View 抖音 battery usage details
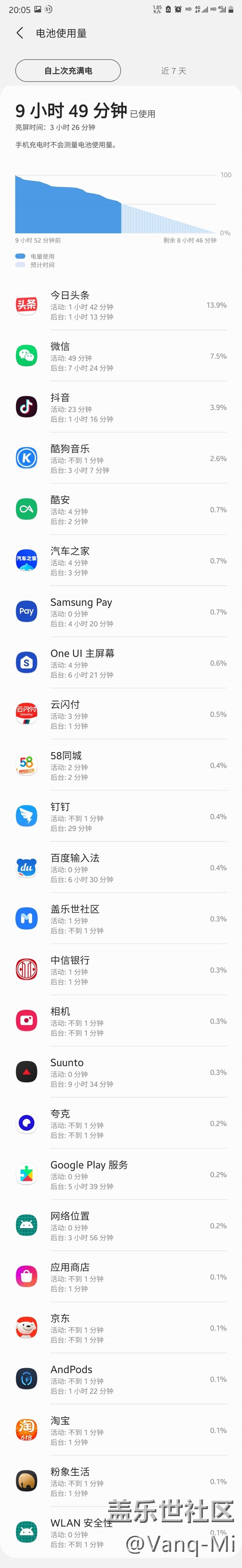Image resolution: width=242 pixels, height=1568 pixels. point(121,407)
